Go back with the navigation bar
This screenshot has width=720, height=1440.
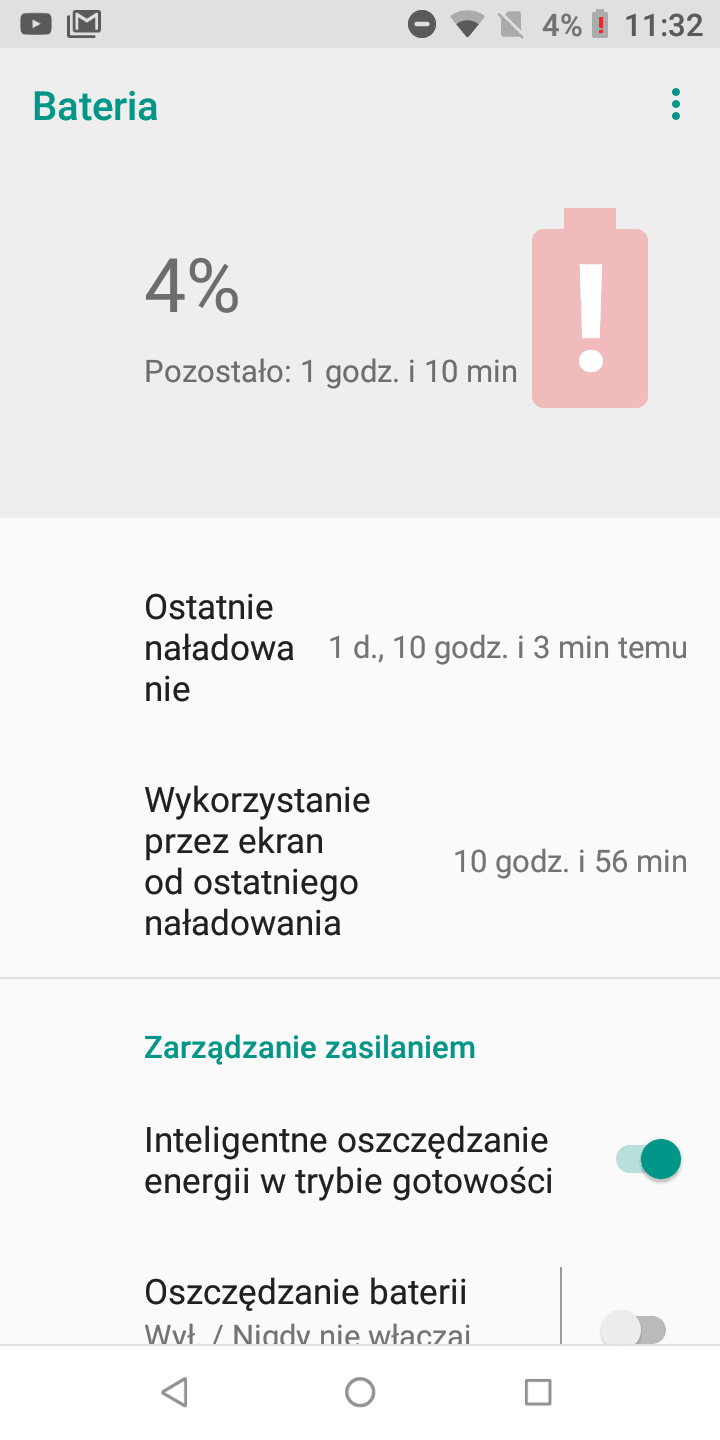(175, 1392)
